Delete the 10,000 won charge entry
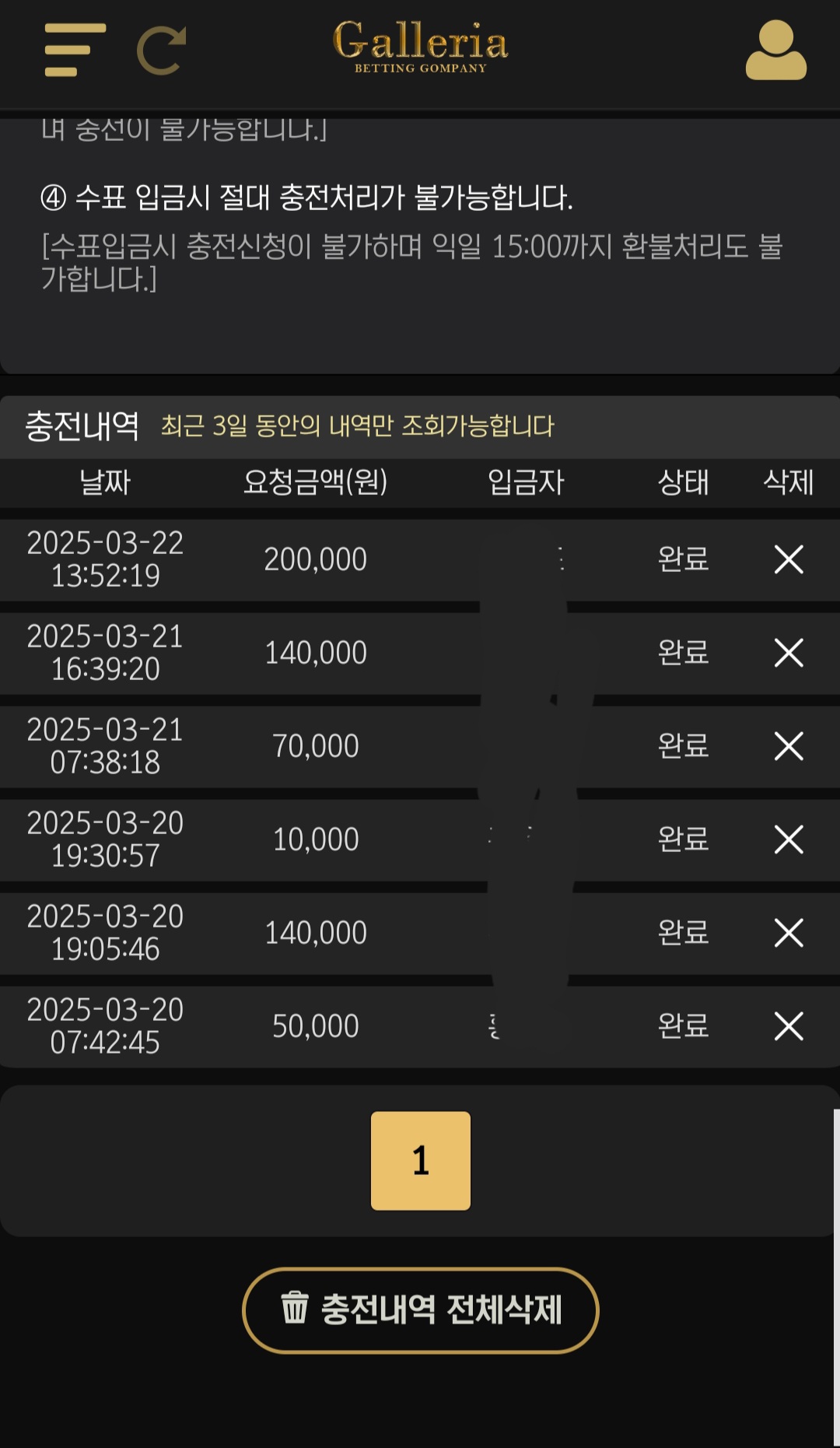The image size is (840, 1448). click(789, 840)
